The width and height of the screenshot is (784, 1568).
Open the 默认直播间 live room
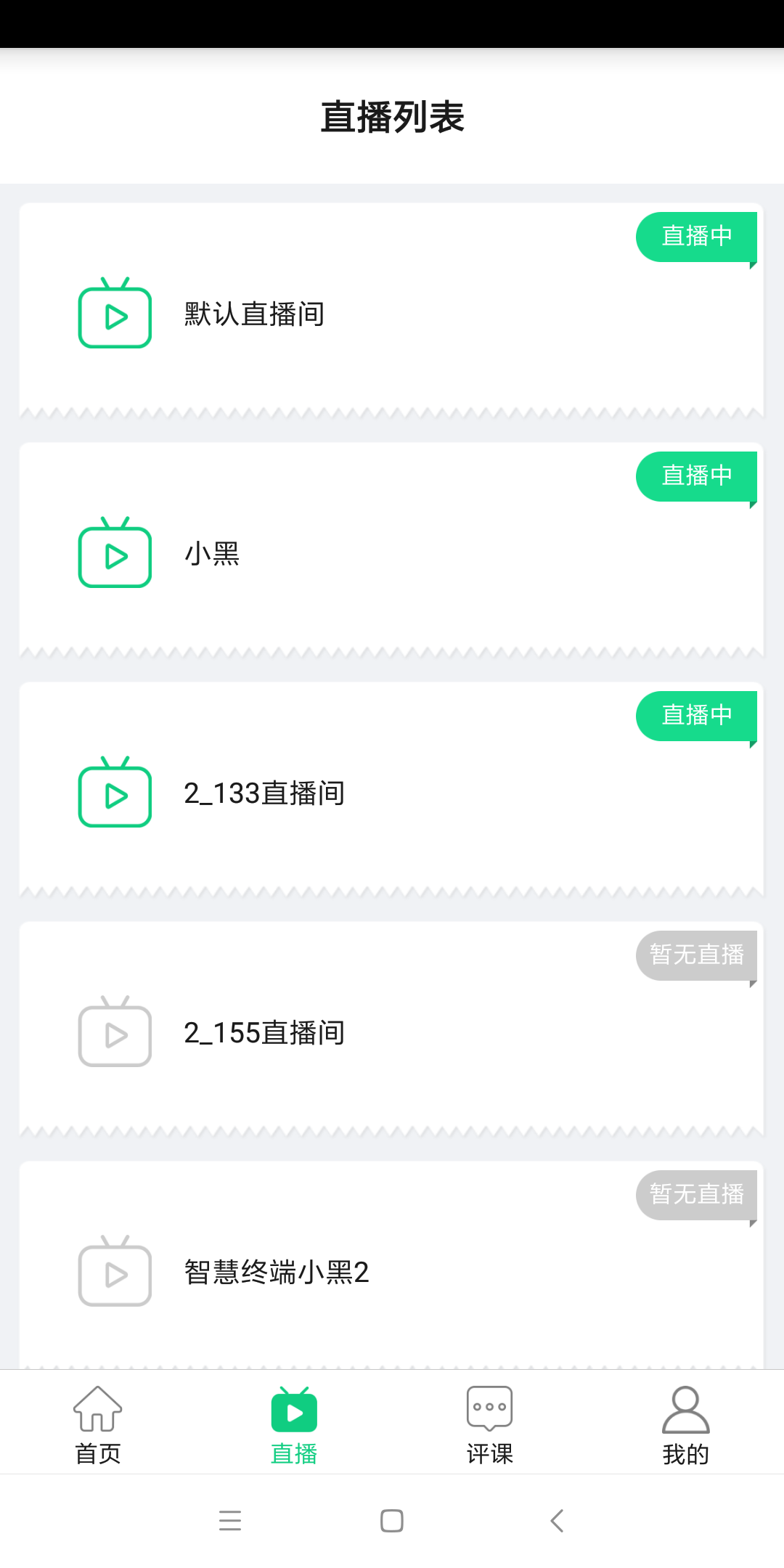[x=392, y=314]
